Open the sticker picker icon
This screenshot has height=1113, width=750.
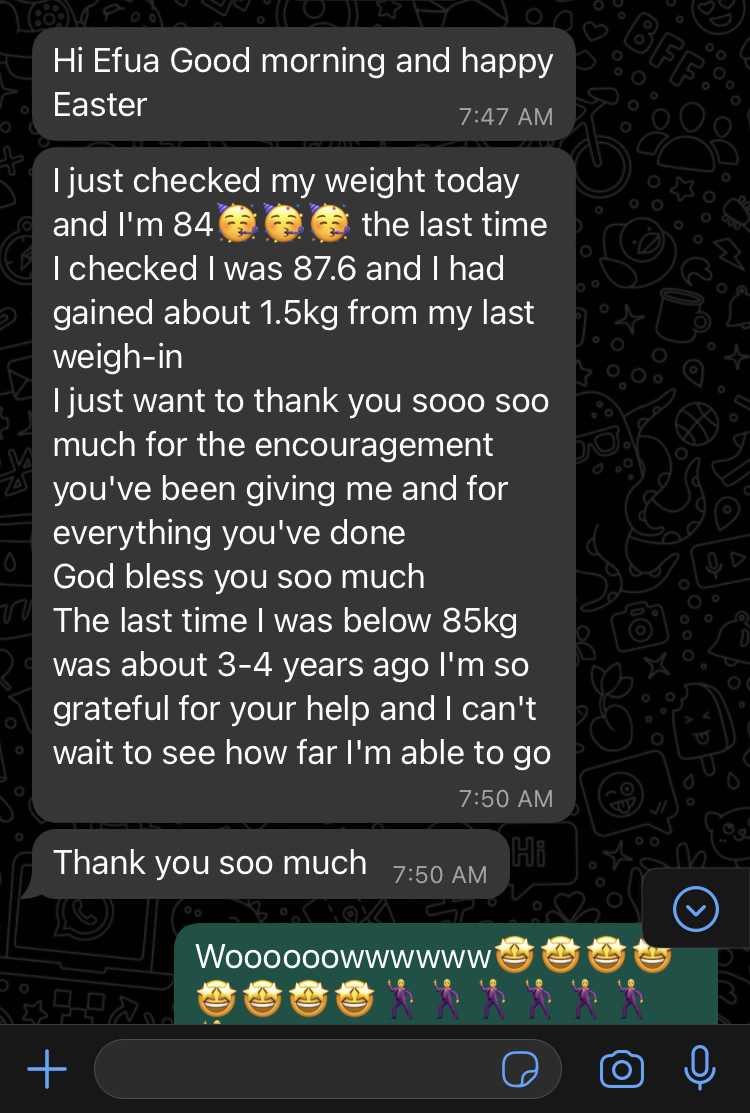tap(520, 1070)
